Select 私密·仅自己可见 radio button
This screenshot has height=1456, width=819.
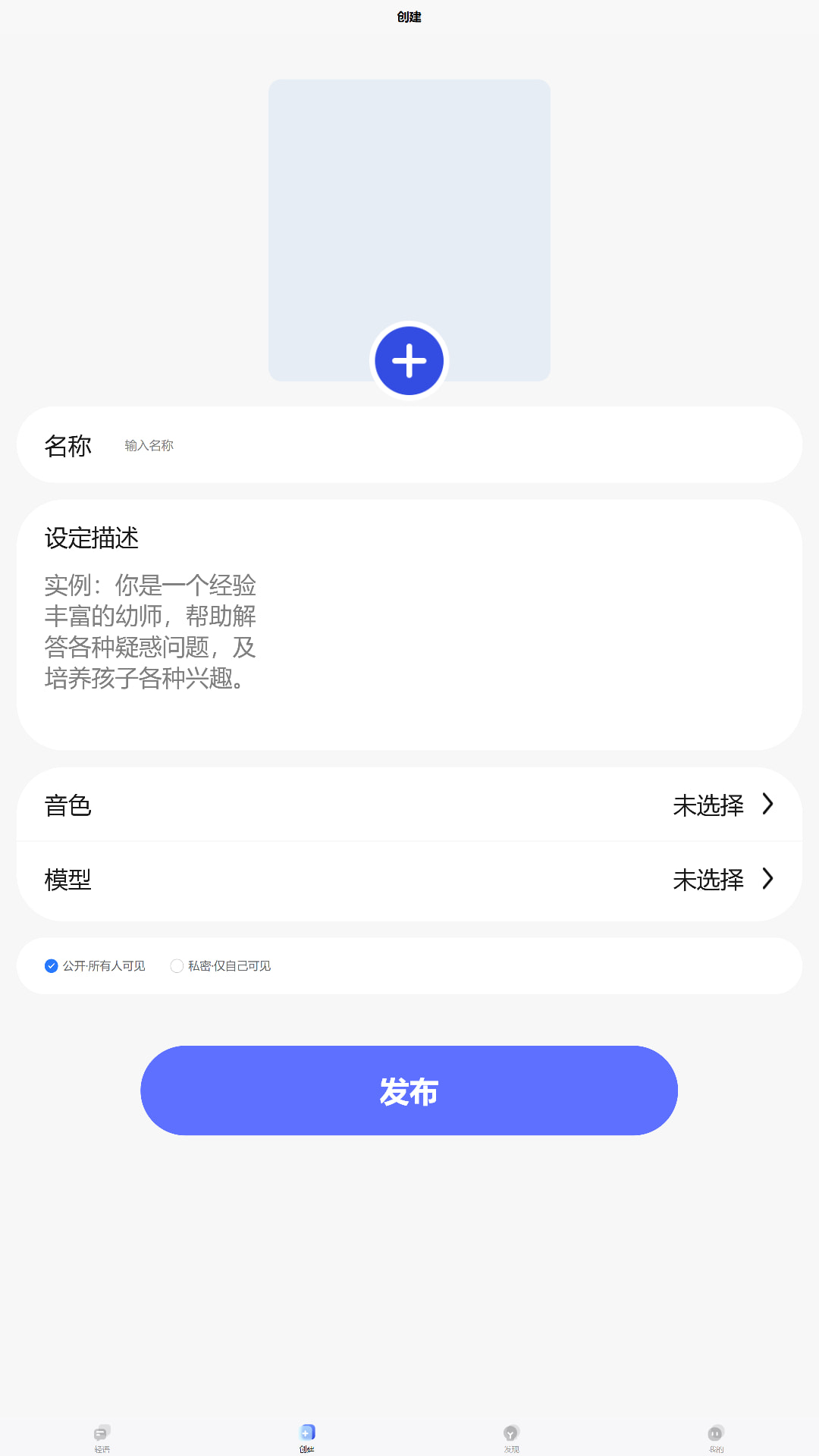tap(176, 965)
